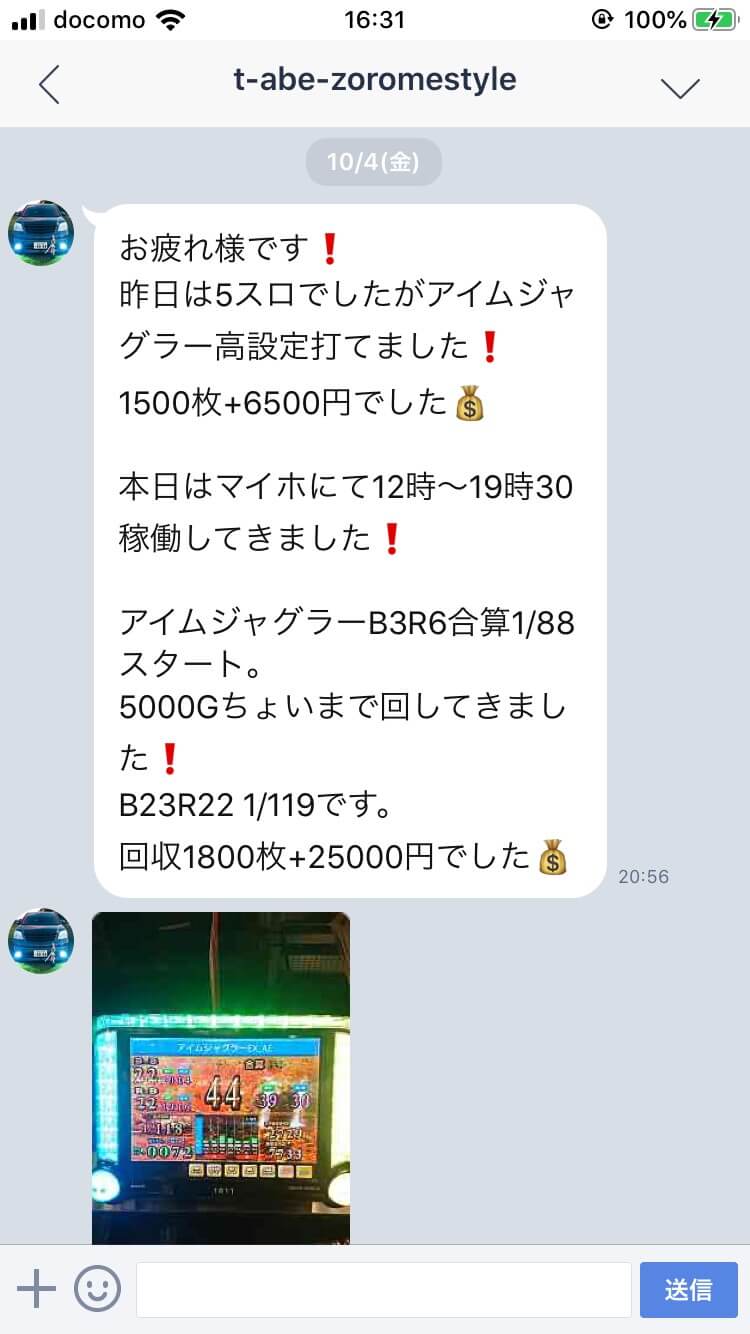Expand the chat options chevron
This screenshot has height=1334, width=750.
tap(680, 87)
